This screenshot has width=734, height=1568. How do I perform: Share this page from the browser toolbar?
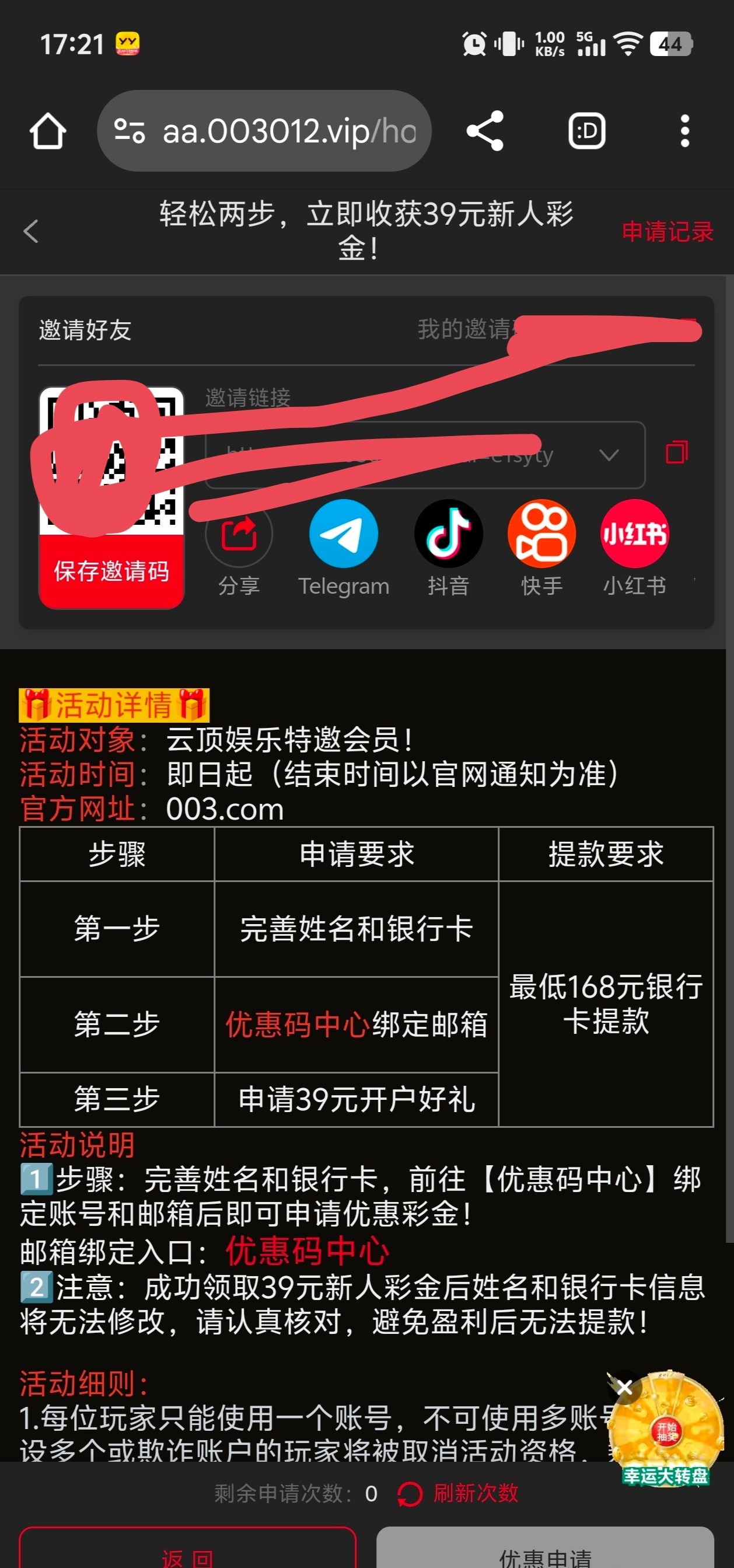(x=484, y=131)
